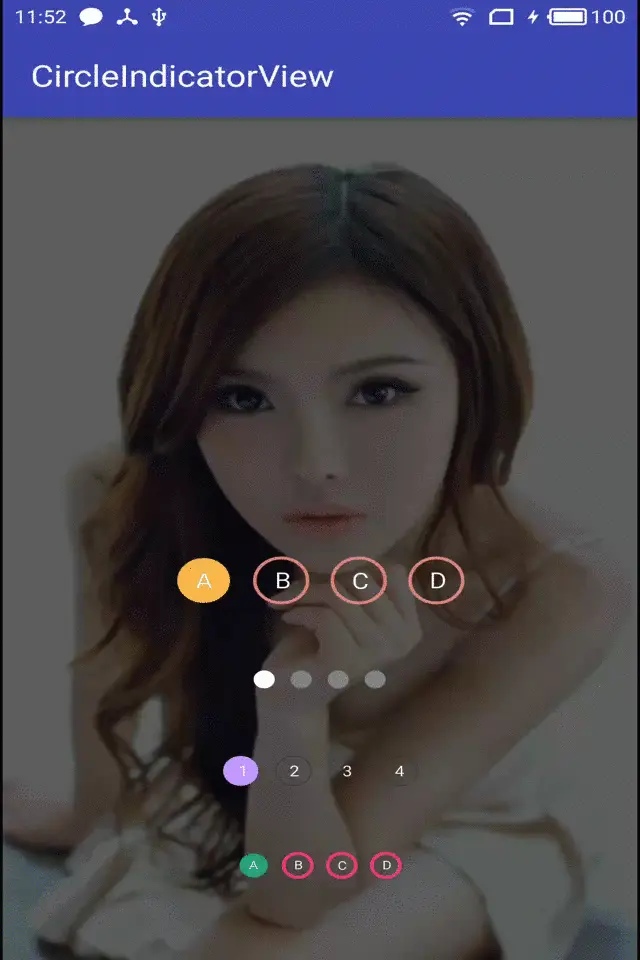Select the purple number 1 indicator
The height and width of the screenshot is (960, 640).
click(241, 771)
